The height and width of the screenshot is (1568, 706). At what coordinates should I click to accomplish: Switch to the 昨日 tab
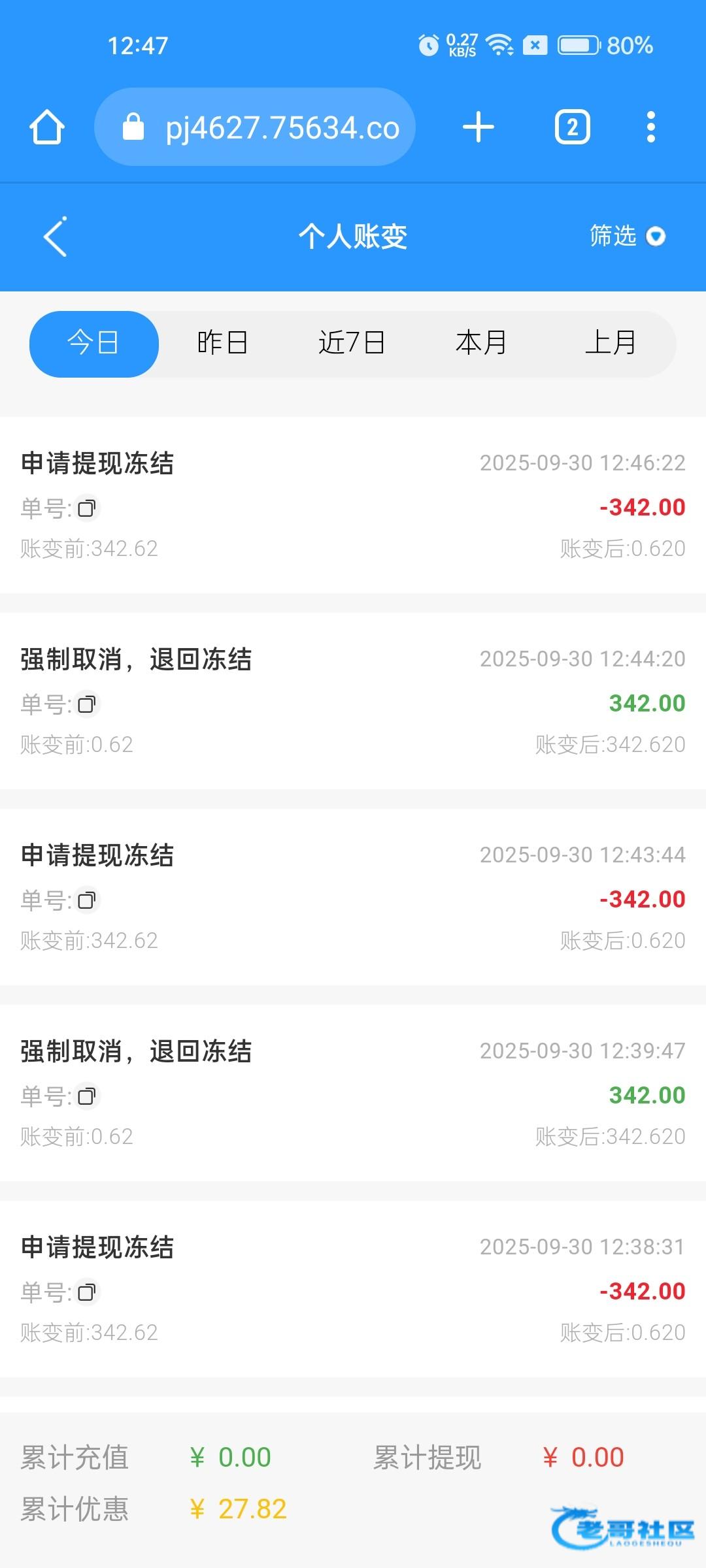(222, 344)
